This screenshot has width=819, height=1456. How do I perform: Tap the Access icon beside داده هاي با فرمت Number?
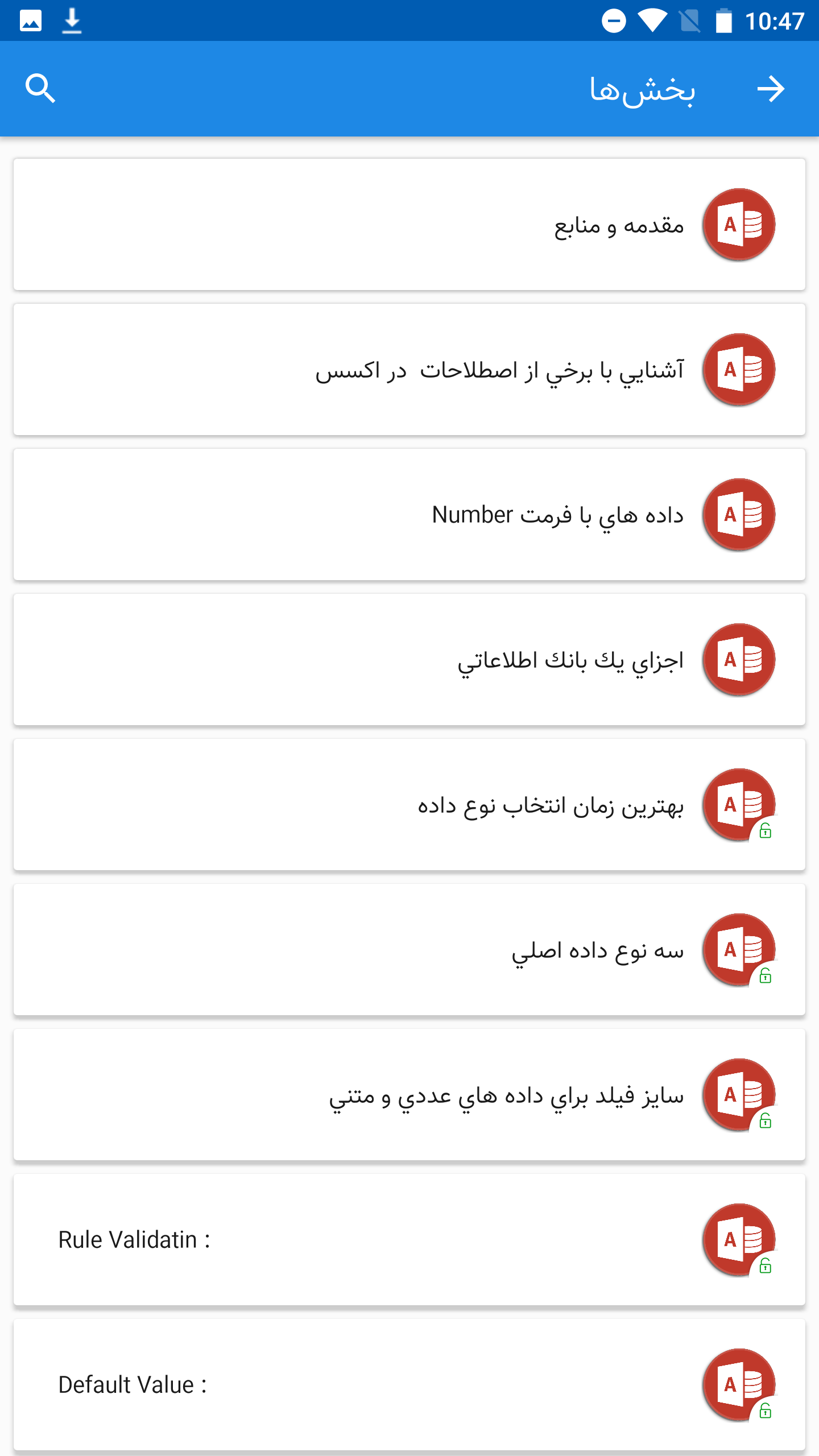point(738,514)
